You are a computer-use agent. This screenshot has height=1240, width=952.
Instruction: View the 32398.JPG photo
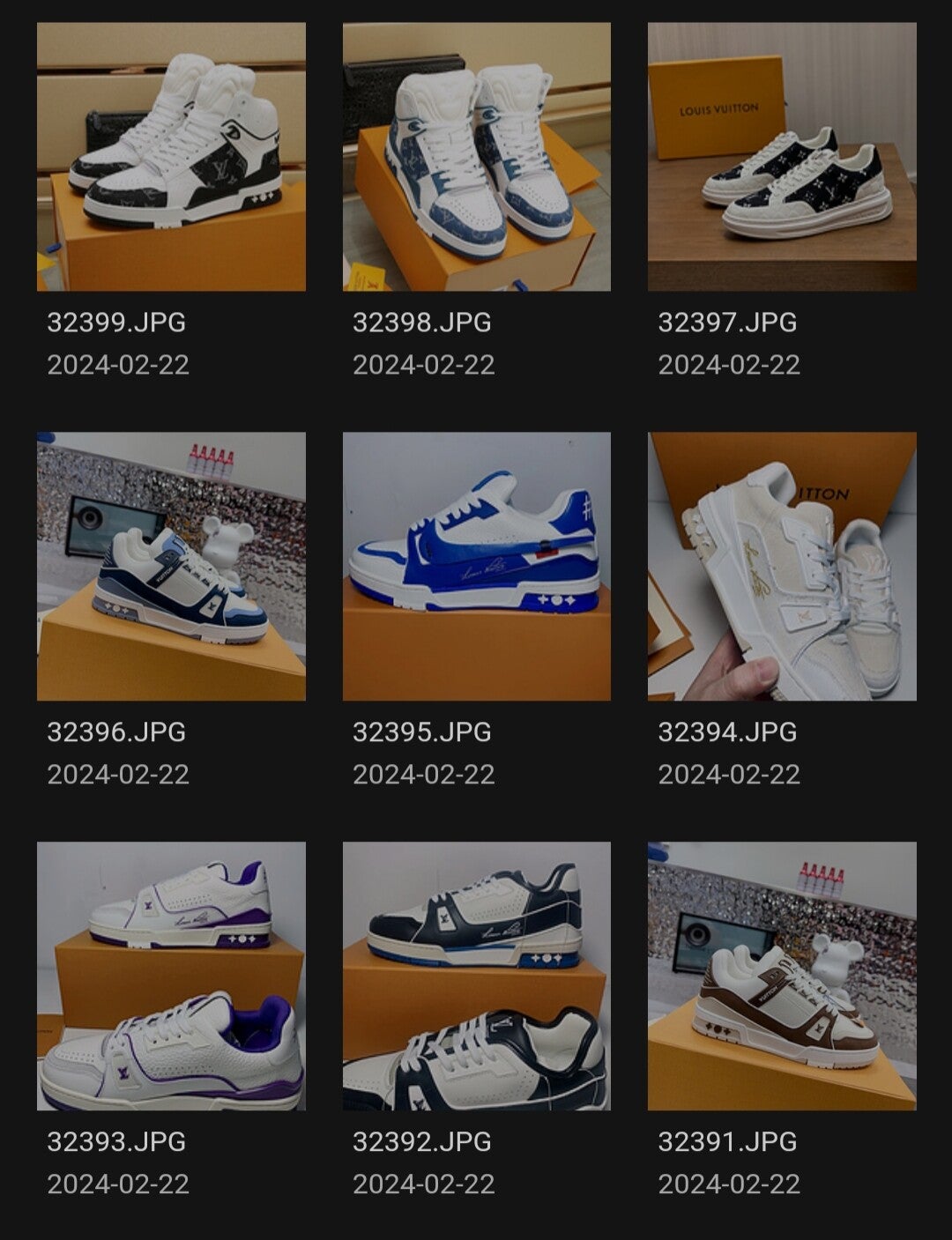click(476, 157)
